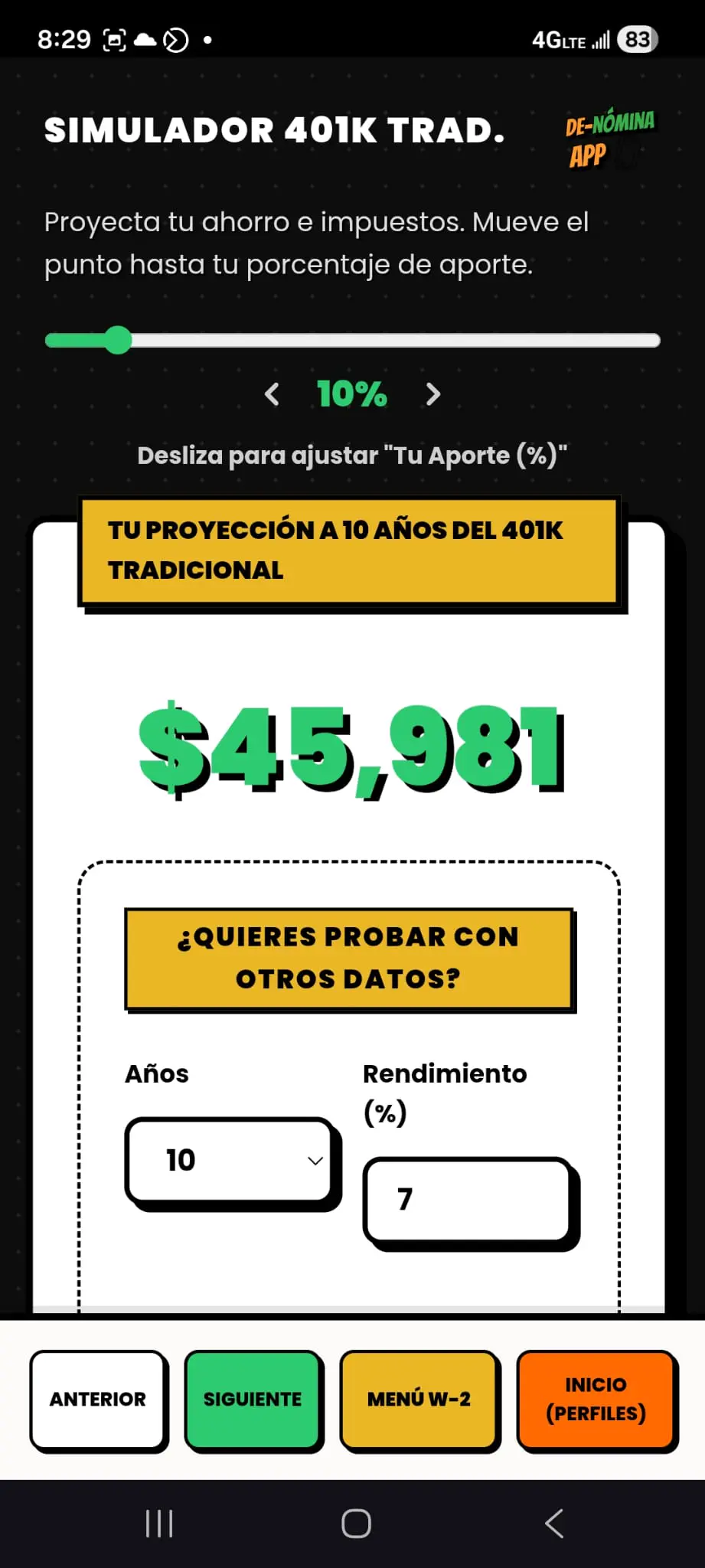The height and width of the screenshot is (1568, 705).
Task: Continue with the SIGUIENTE button
Action: coord(253,1400)
